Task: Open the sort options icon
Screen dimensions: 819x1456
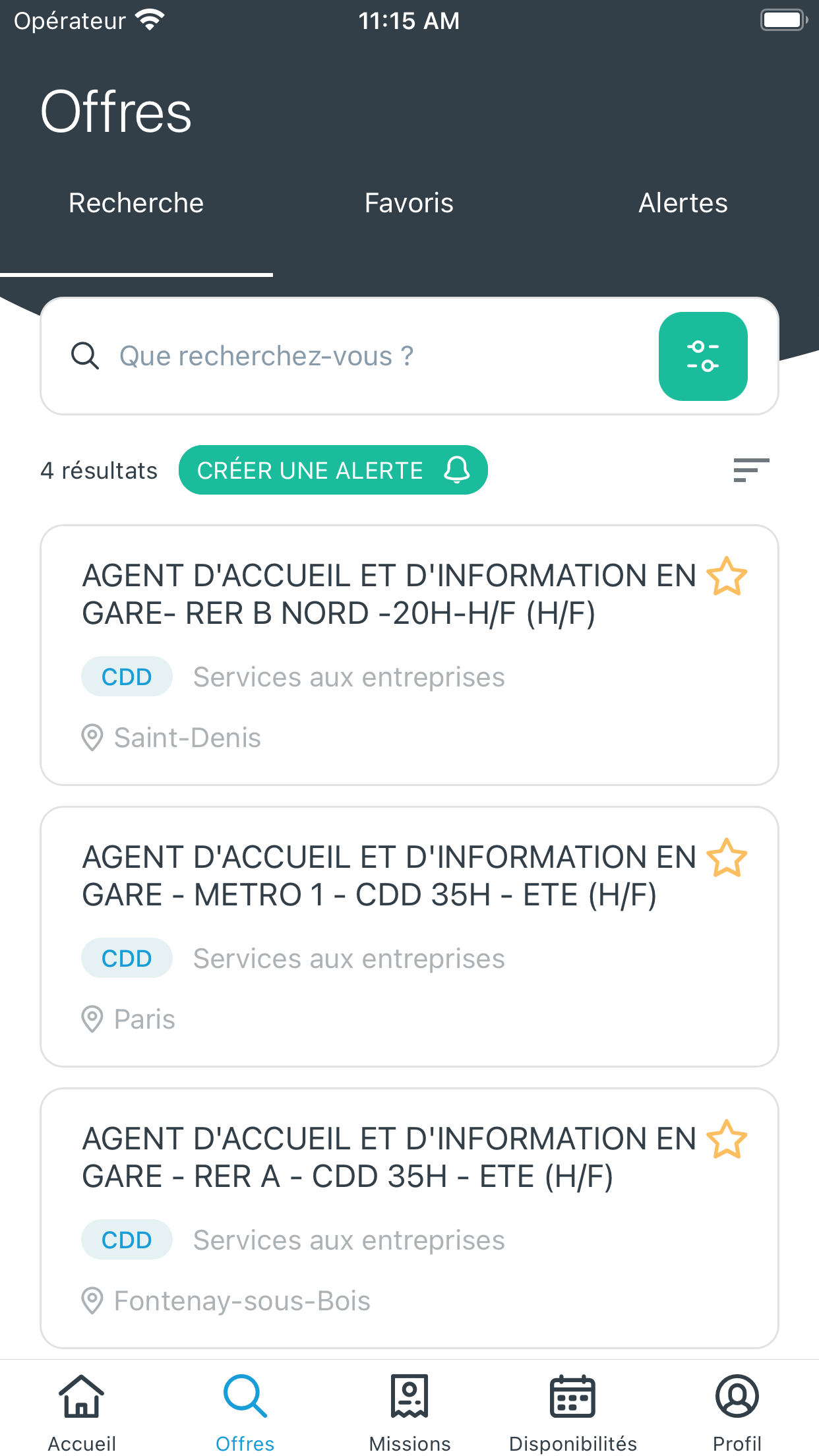Action: tap(751, 470)
